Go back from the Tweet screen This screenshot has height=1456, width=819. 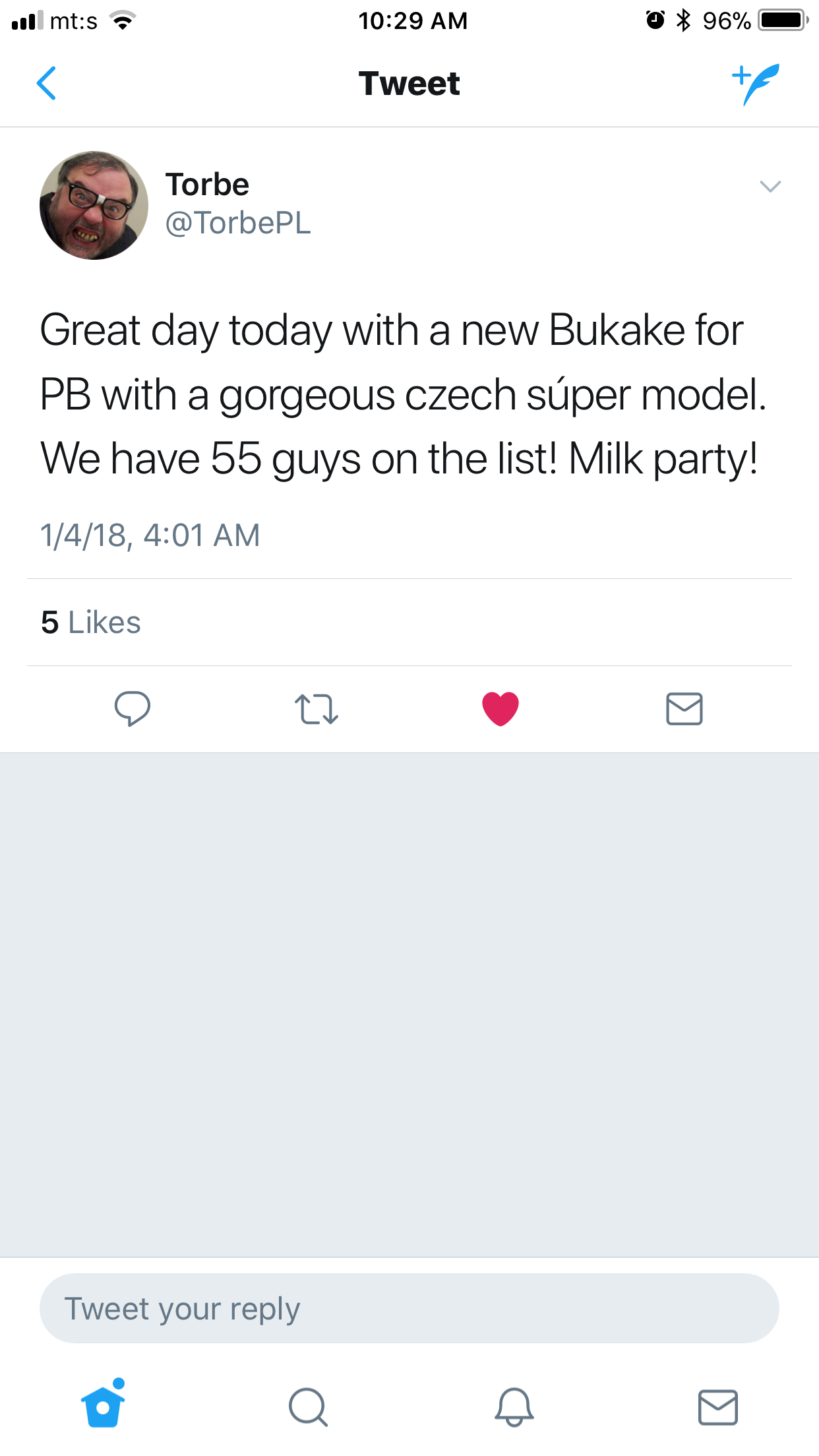click(46, 83)
